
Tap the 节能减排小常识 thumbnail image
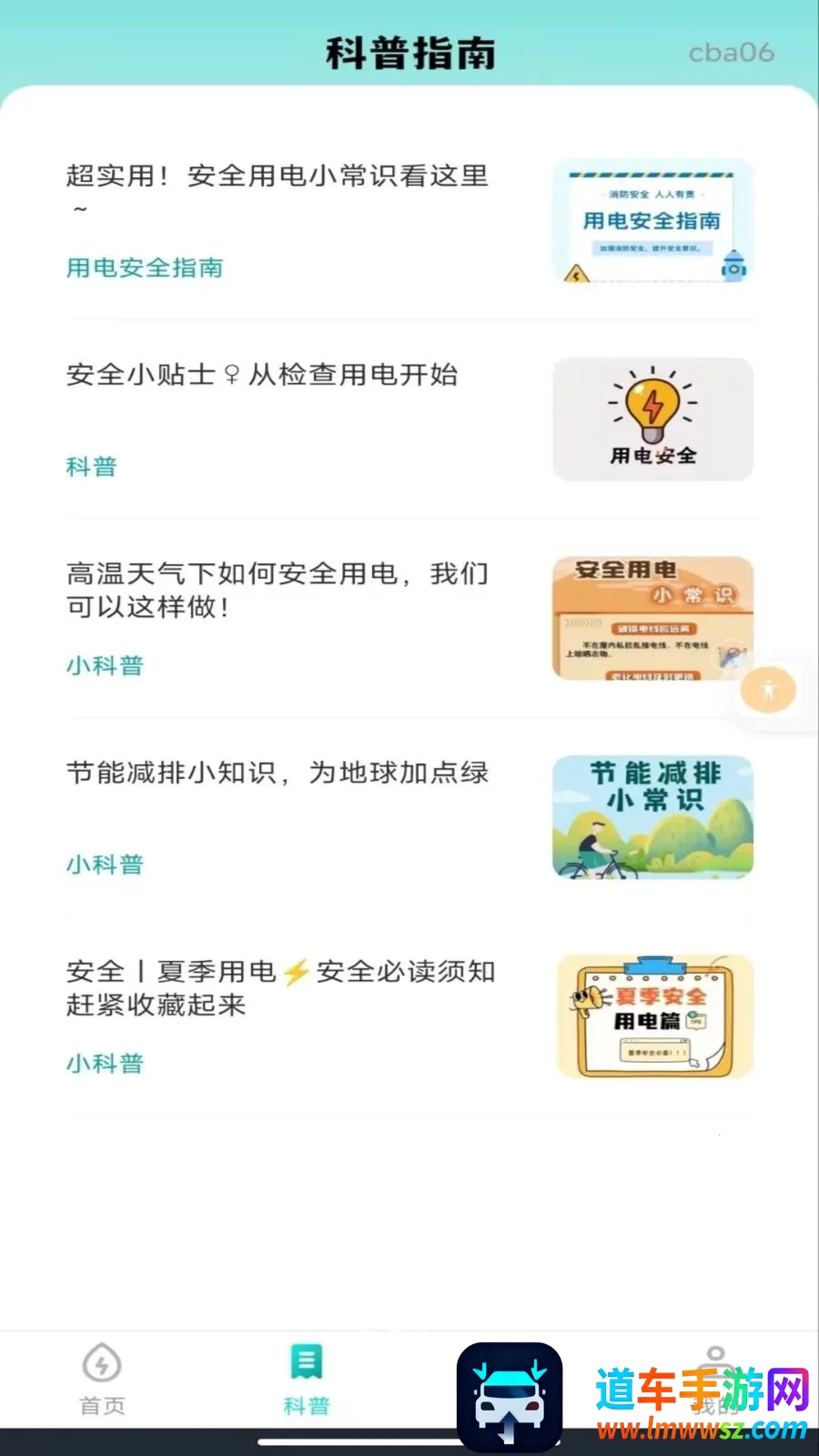652,817
